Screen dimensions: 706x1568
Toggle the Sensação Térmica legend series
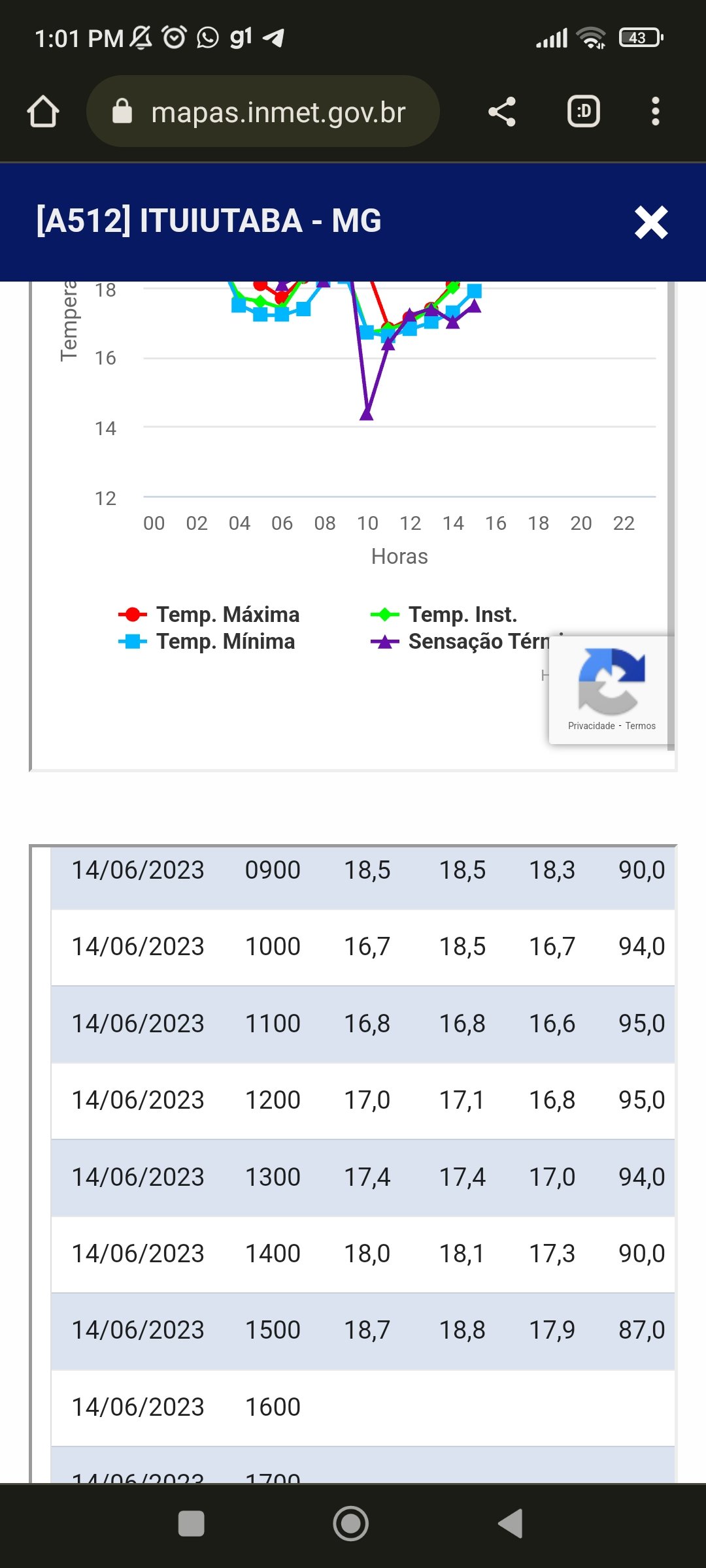coord(460,642)
